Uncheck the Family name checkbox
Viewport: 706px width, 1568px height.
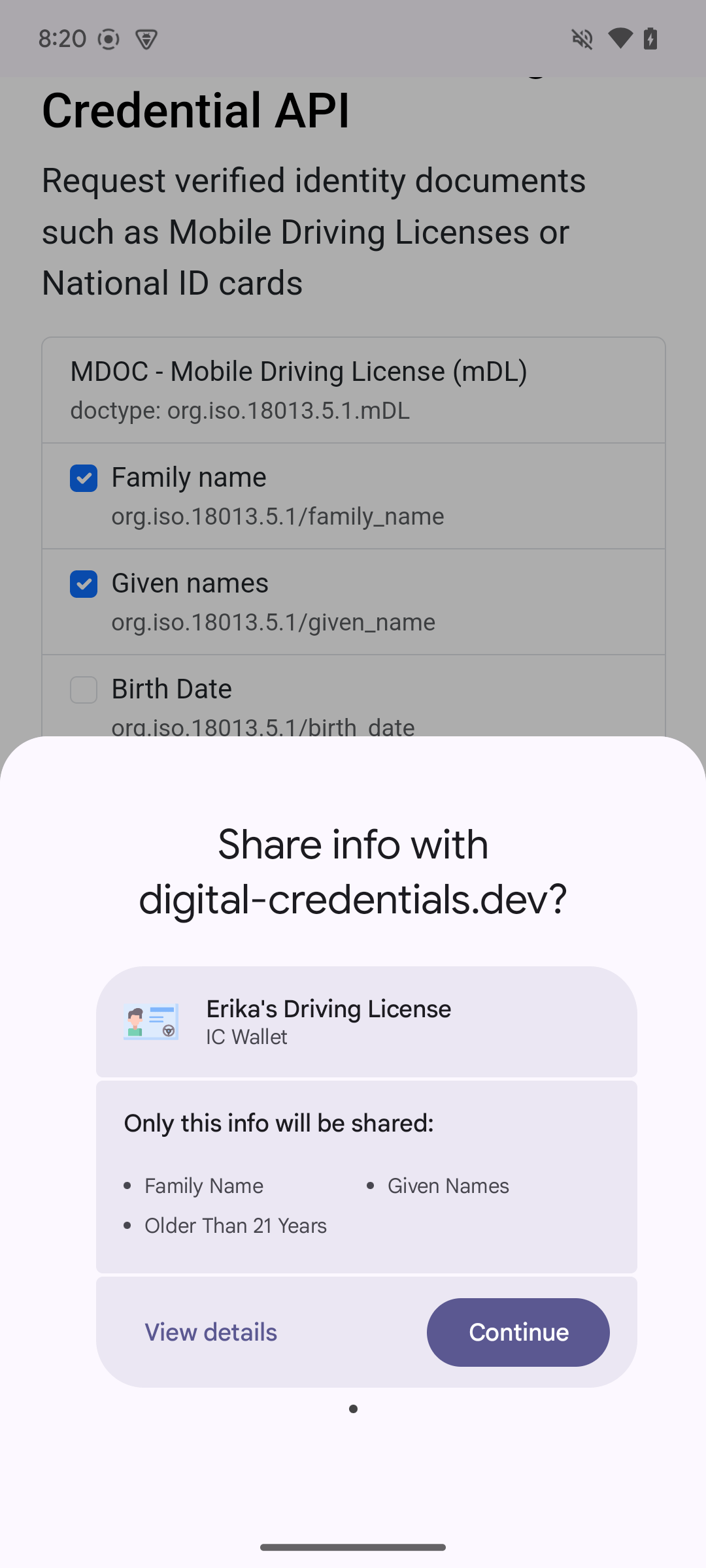tap(84, 478)
